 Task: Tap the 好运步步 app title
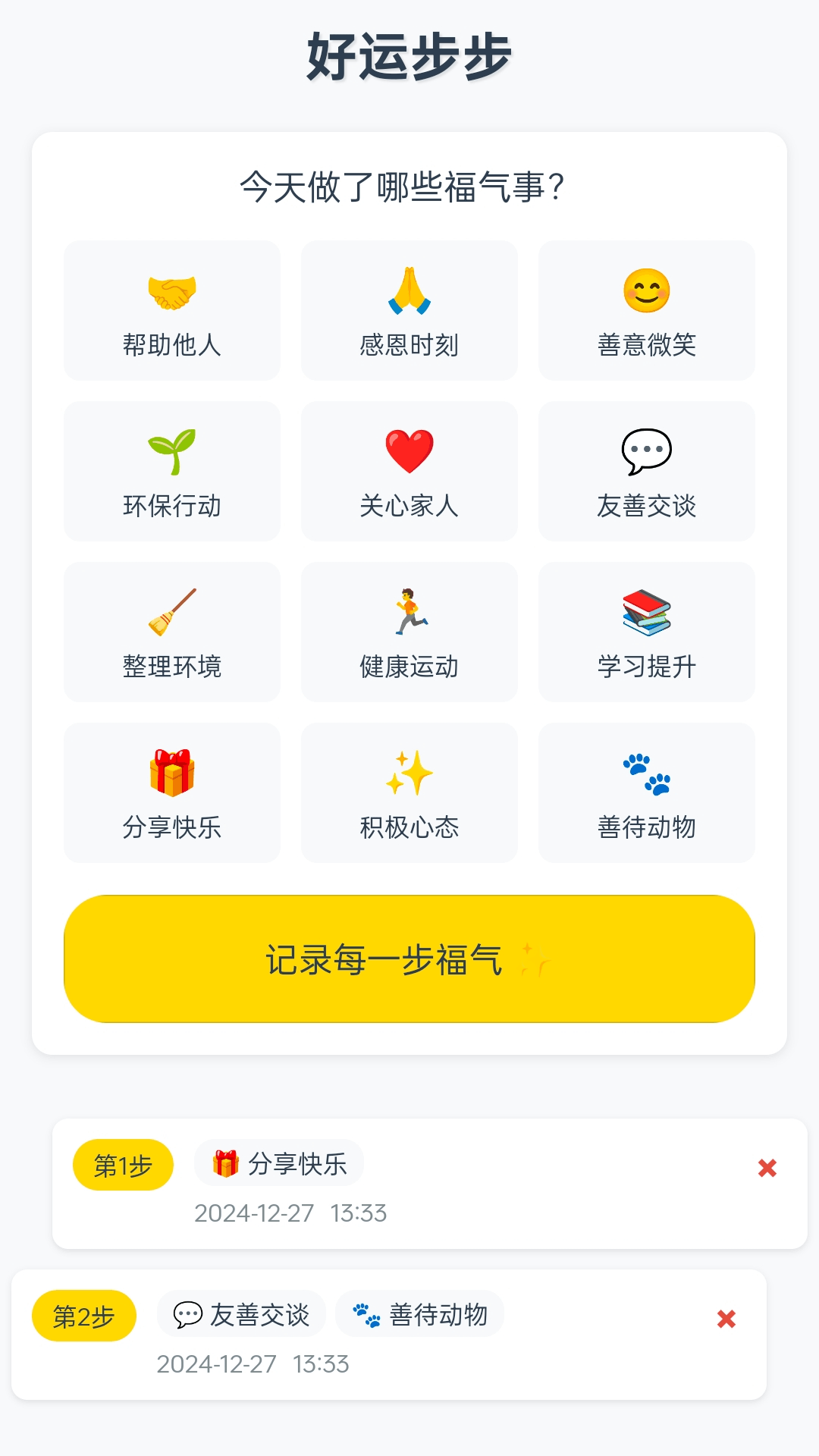tap(409, 55)
